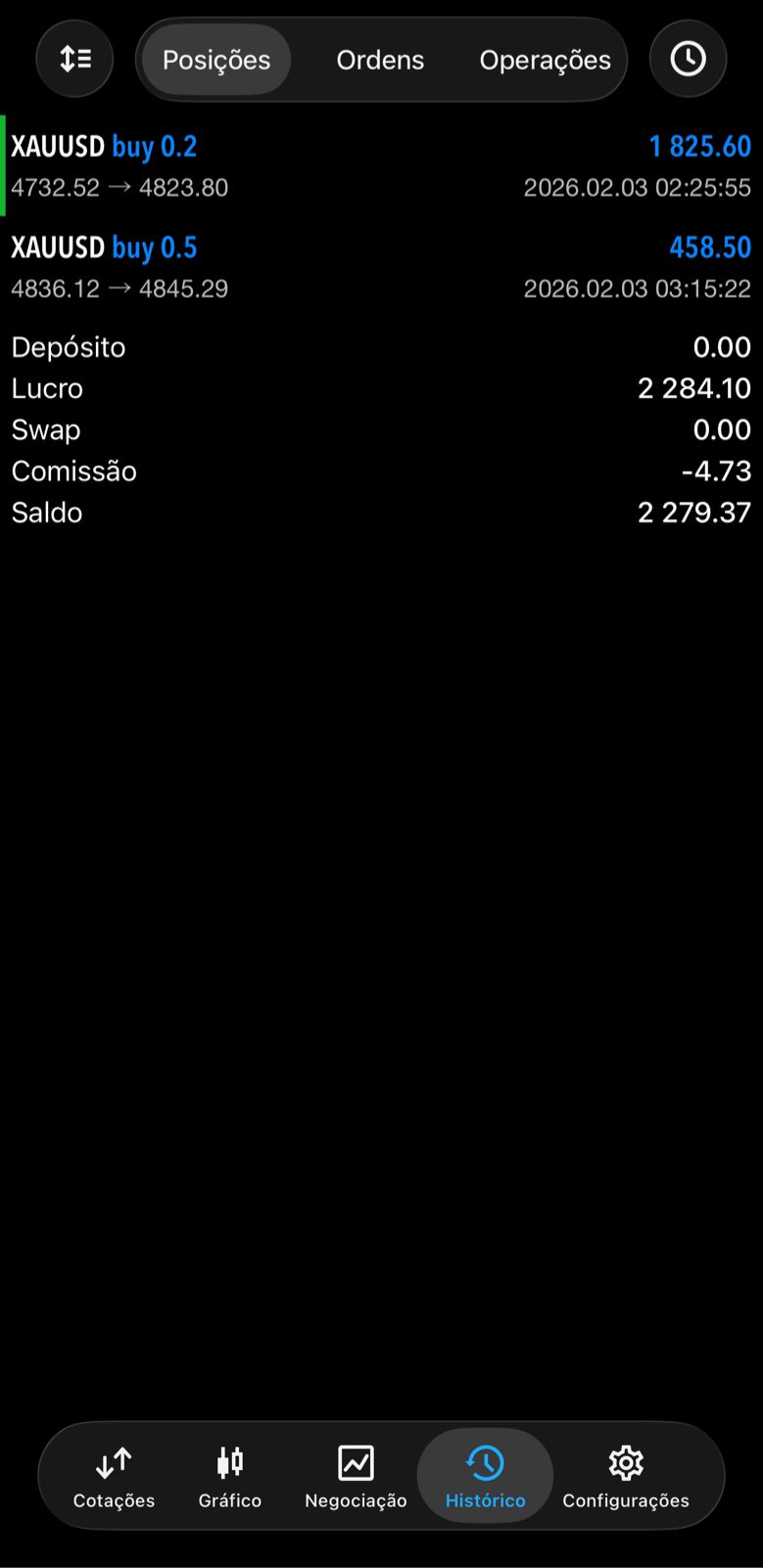The height and width of the screenshot is (1568, 763).
Task: Open the Gráfico tab
Action: pos(230,1477)
